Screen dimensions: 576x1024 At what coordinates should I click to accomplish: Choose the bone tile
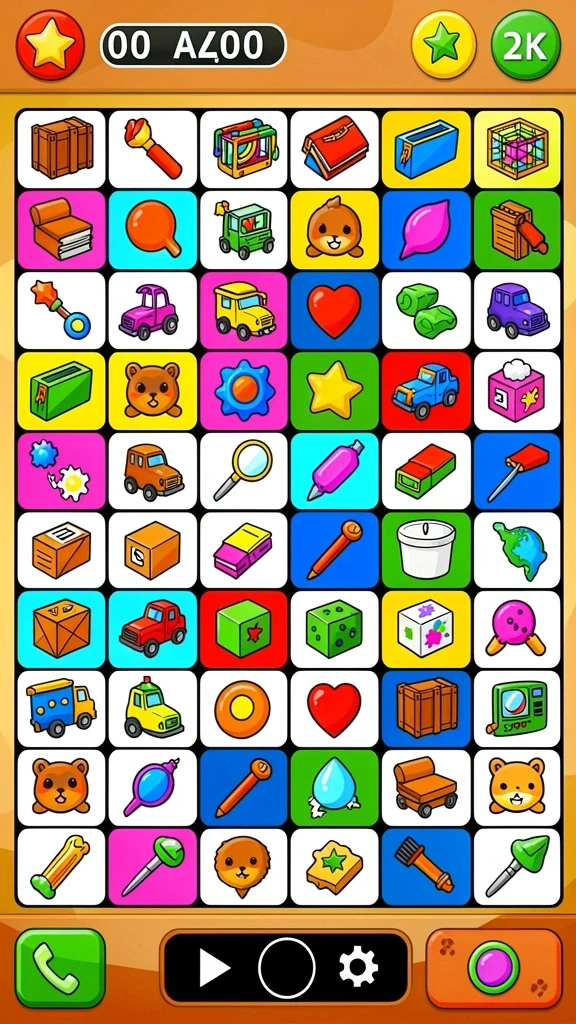(61, 867)
